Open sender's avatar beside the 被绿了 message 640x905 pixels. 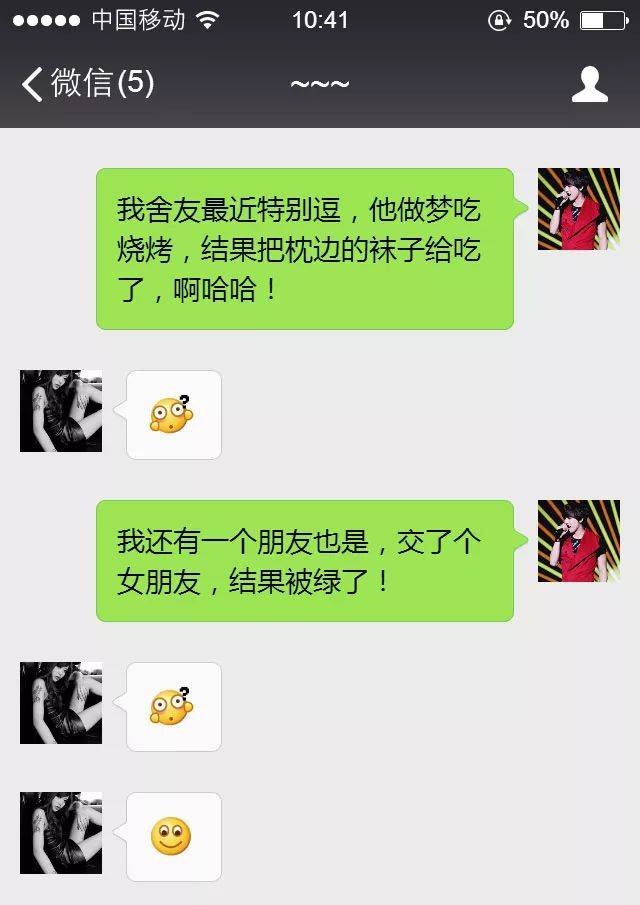tap(578, 541)
